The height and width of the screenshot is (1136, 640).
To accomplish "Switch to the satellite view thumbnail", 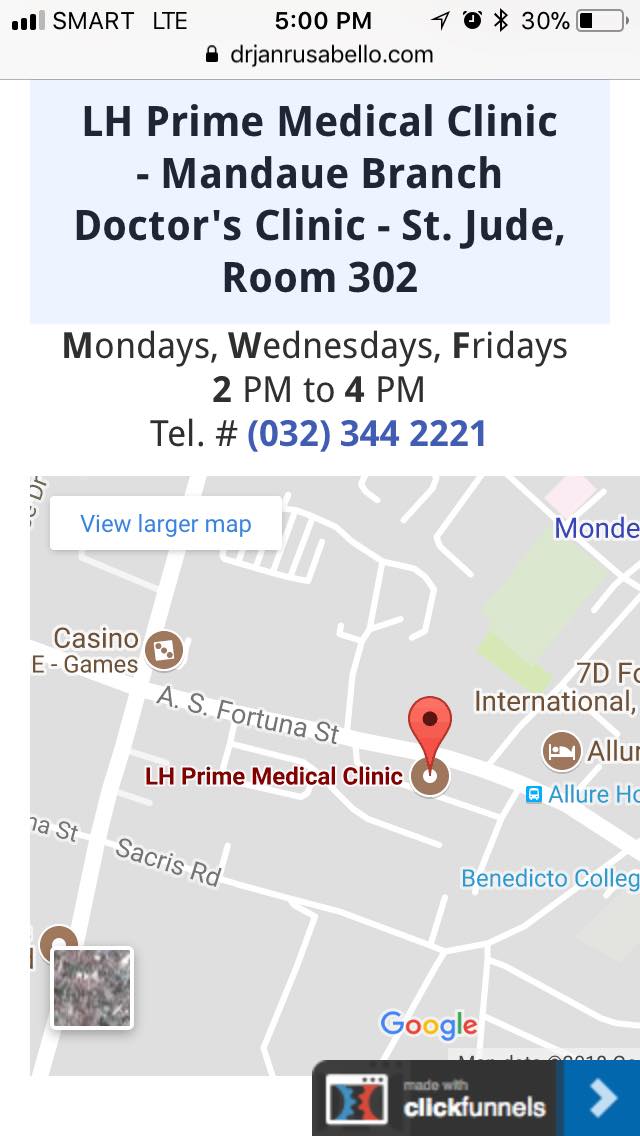I will [x=92, y=987].
